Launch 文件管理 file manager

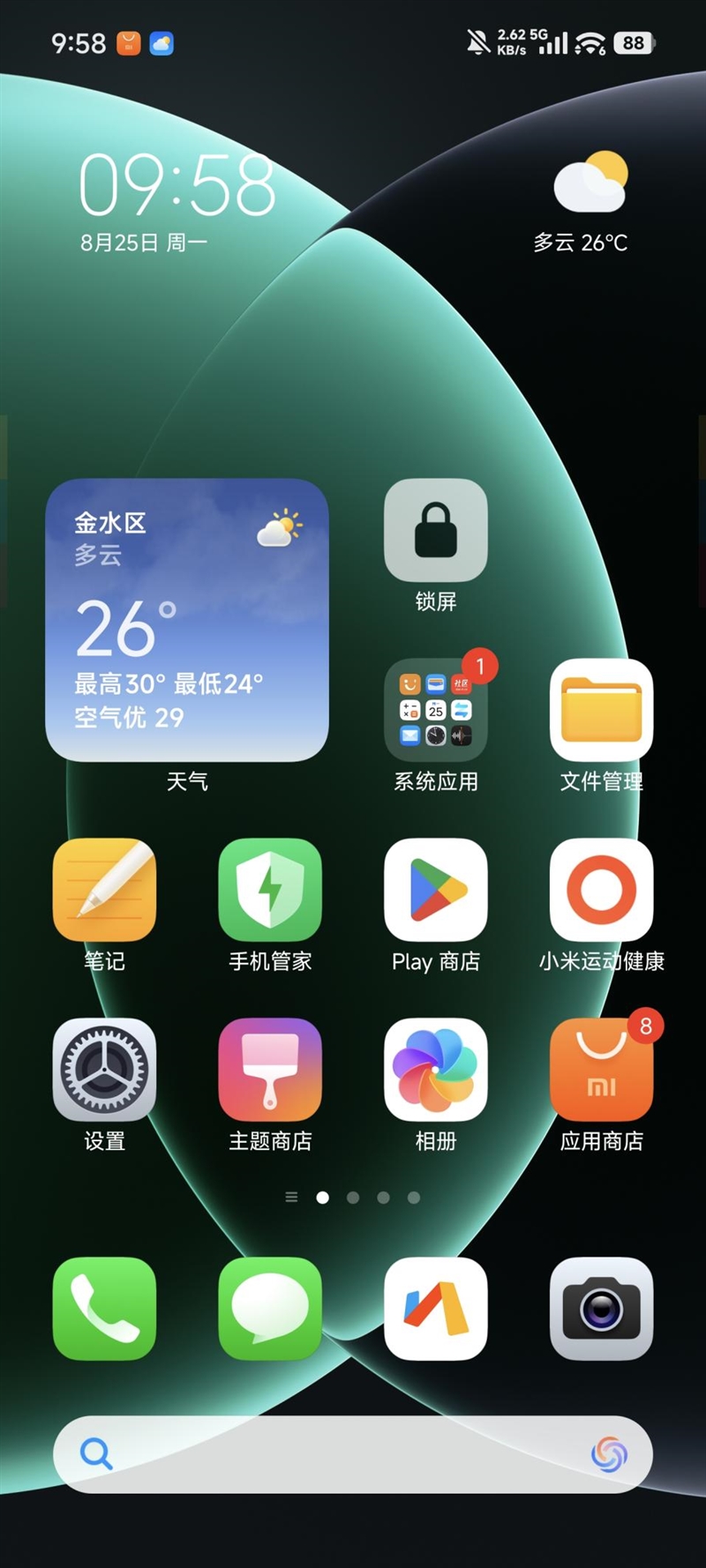click(x=602, y=711)
